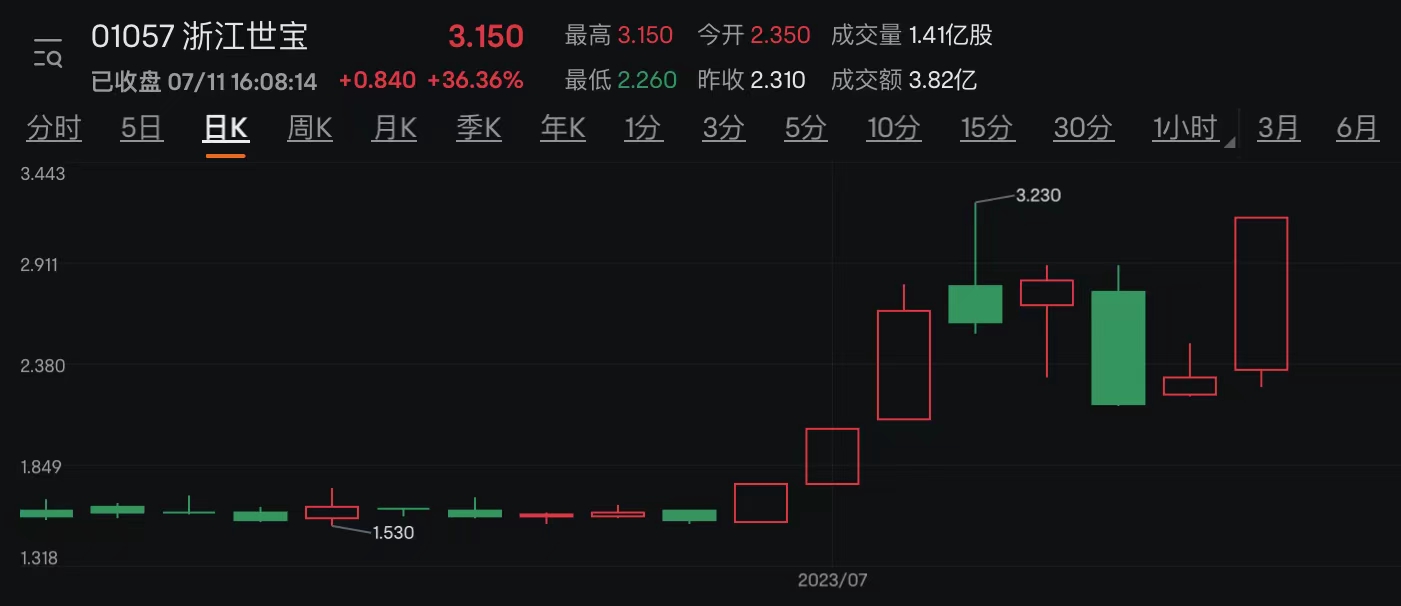Select the 1分 interval tab
The image size is (1401, 606).
click(643, 128)
